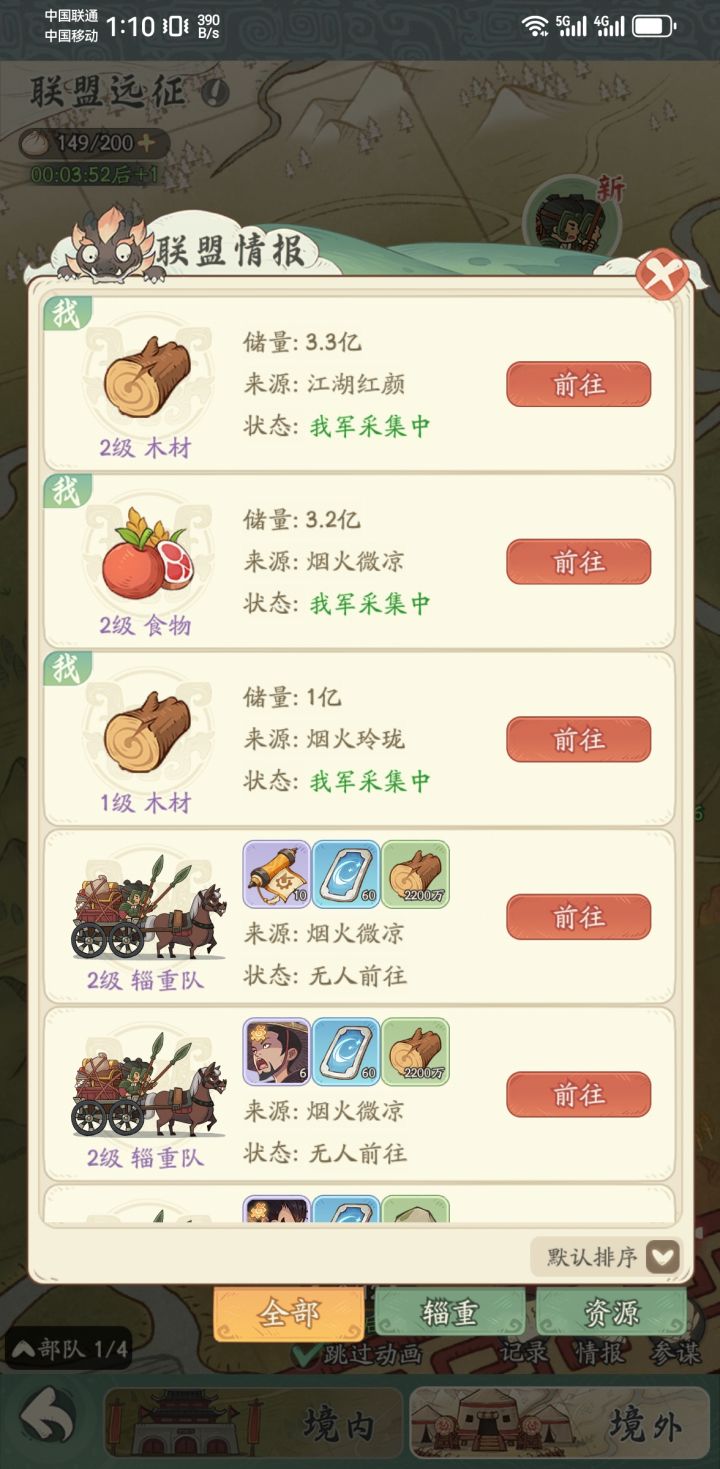
Task: Click 前往 on the 江湖红颜 entry
Action: 578,382
